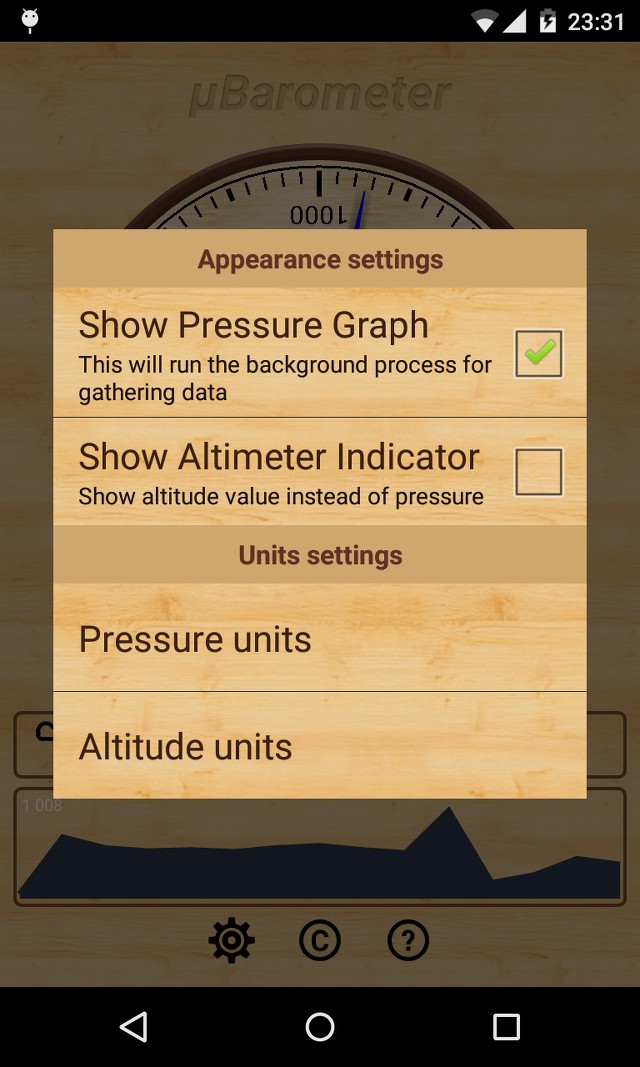Tap the settings gear icon
This screenshot has width=640, height=1067.
[232, 940]
